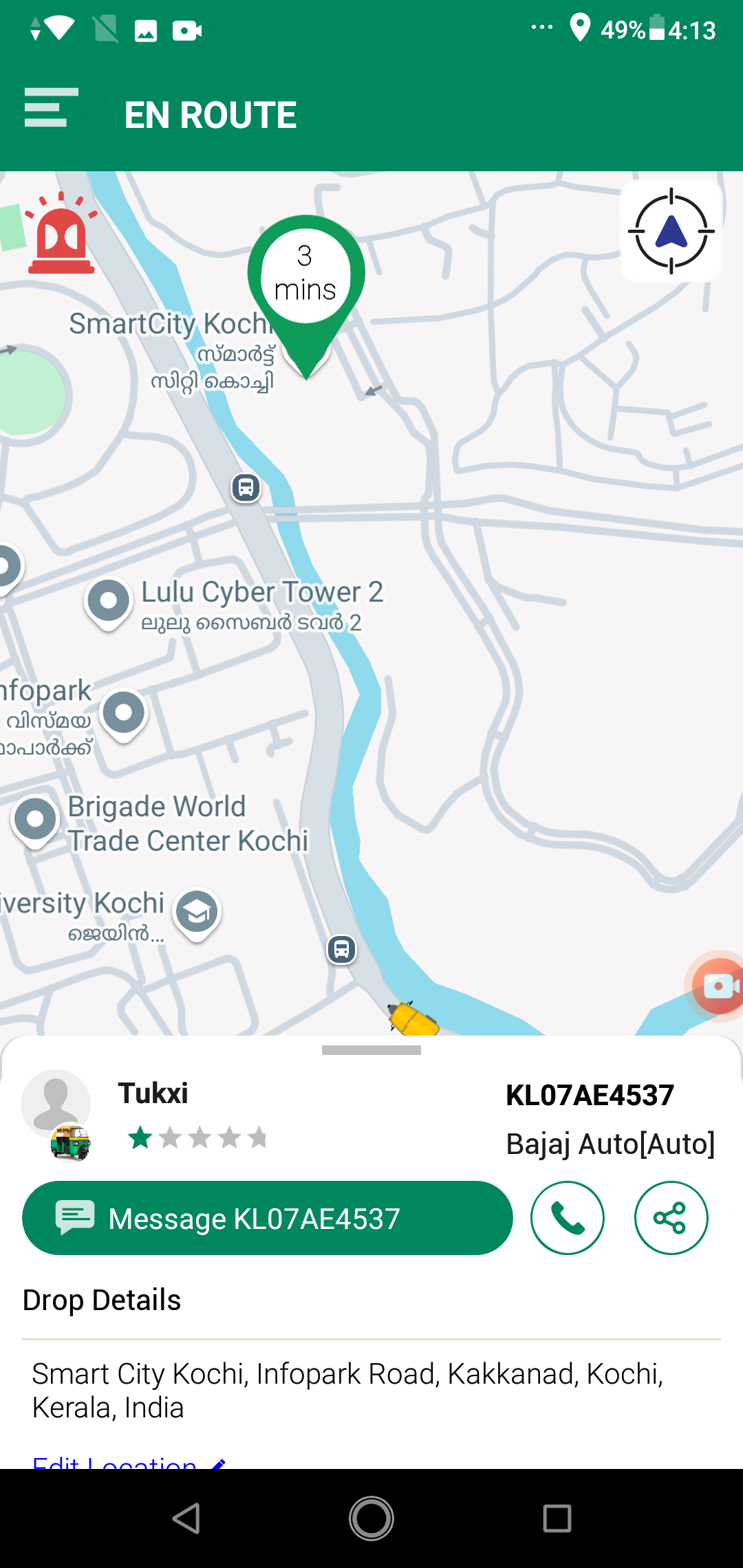Message driver KL07AE4537
Screen dimensions: 743x1568
click(267, 1218)
